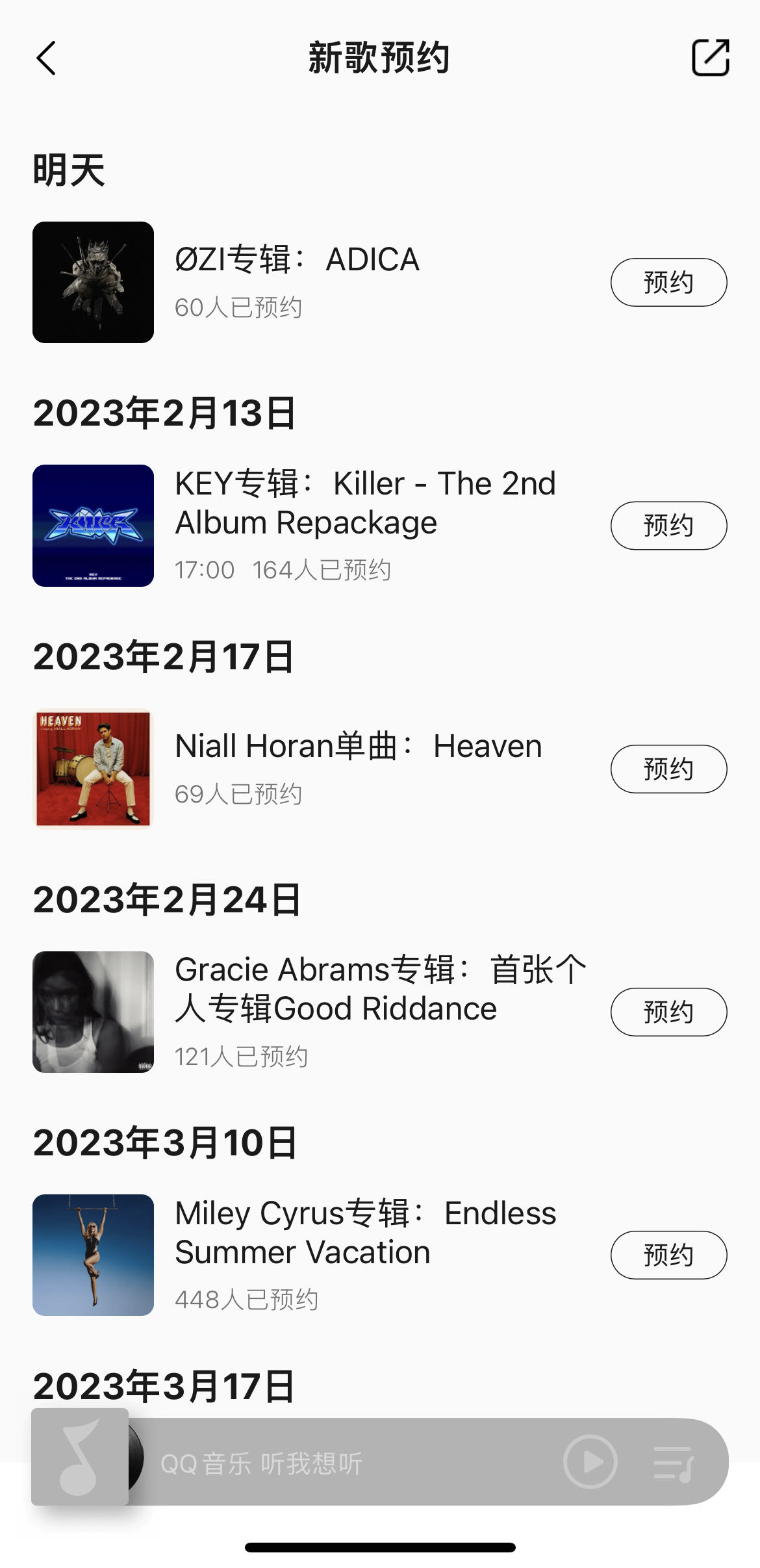Viewport: 760px width, 1568px height.
Task: Go back from 新歌预约 page
Action: [x=46, y=58]
